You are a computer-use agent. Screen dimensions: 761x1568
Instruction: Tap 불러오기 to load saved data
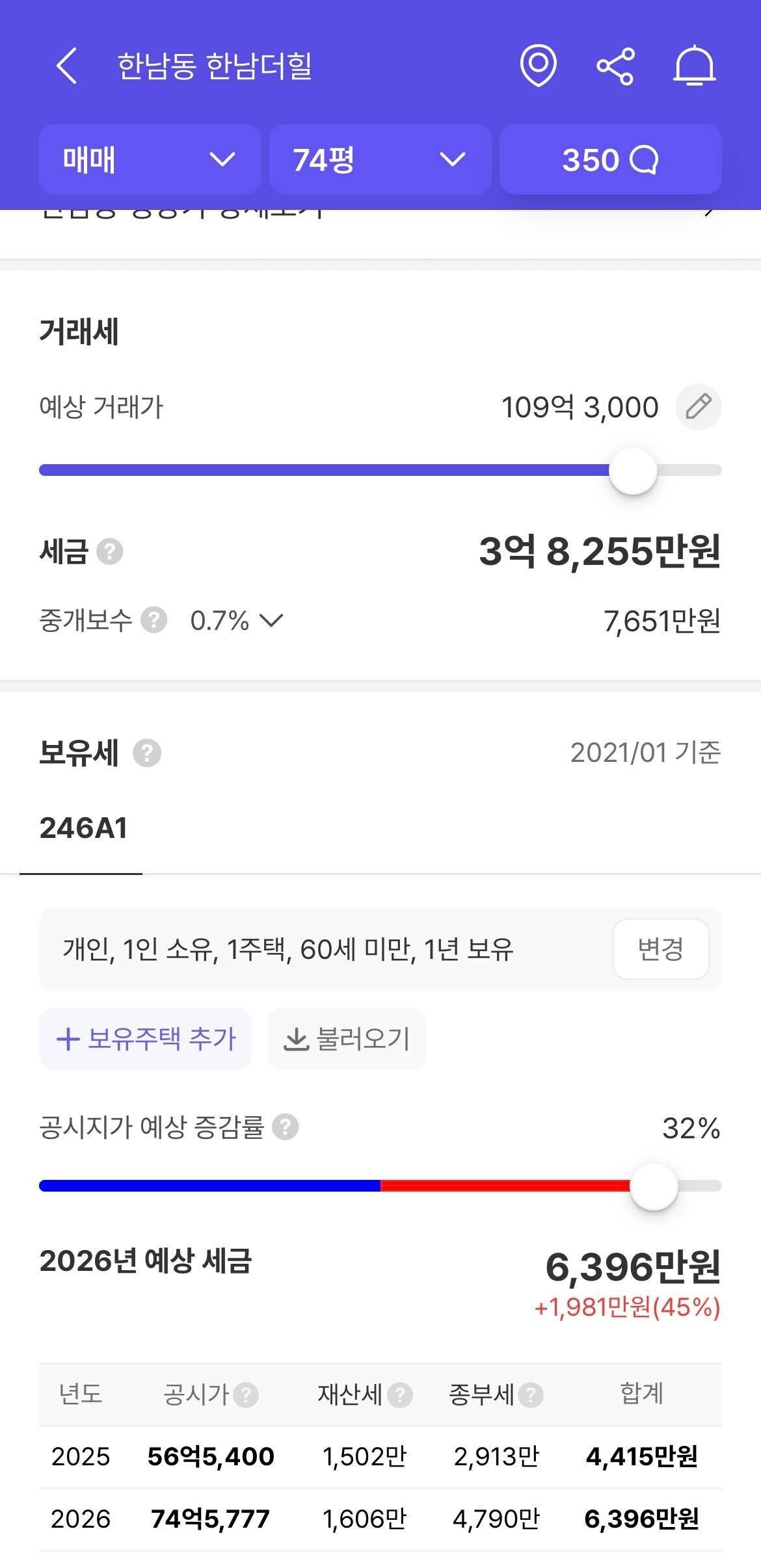(x=347, y=1038)
